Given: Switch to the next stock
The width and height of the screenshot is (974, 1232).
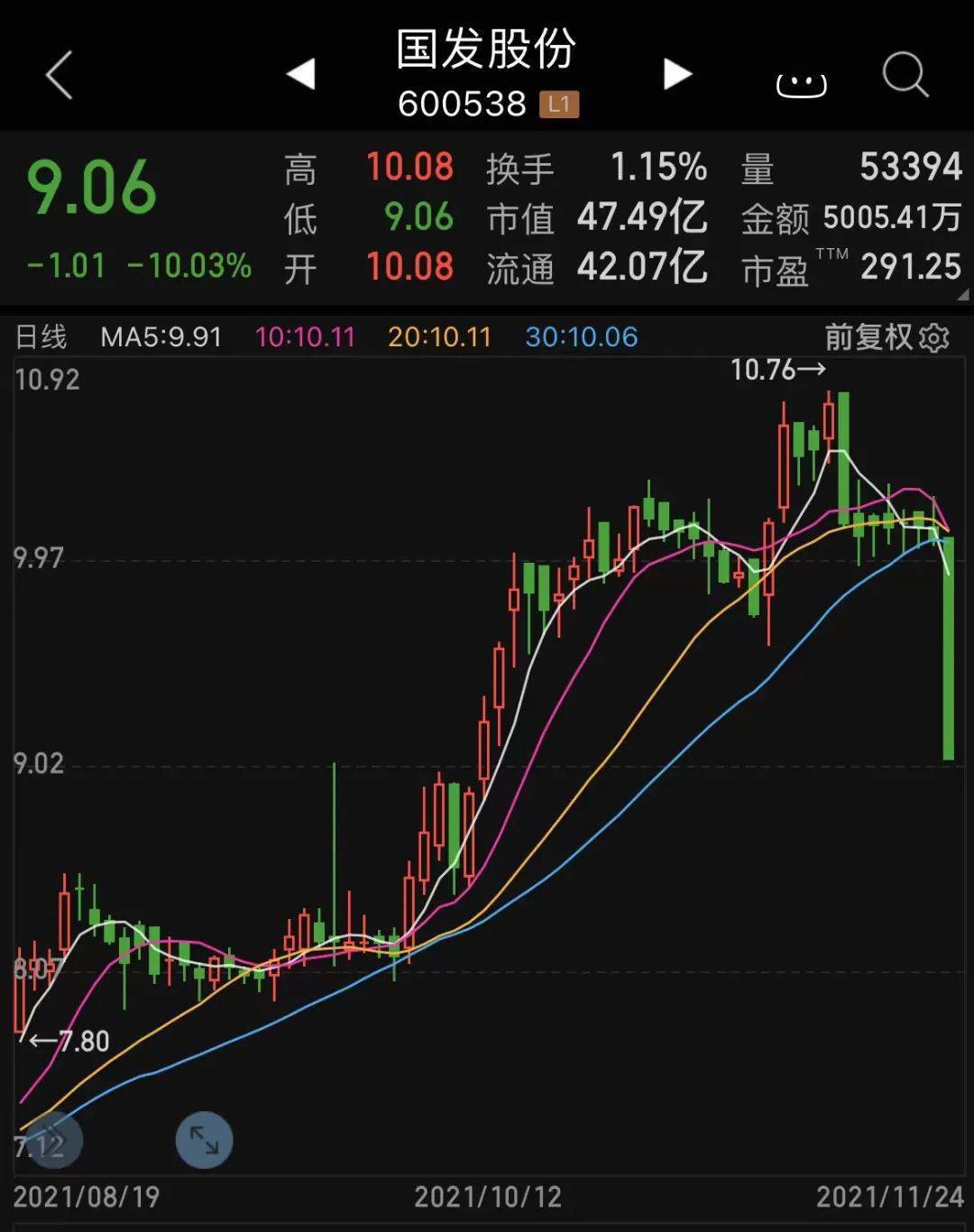Looking at the screenshot, I should [x=676, y=74].
